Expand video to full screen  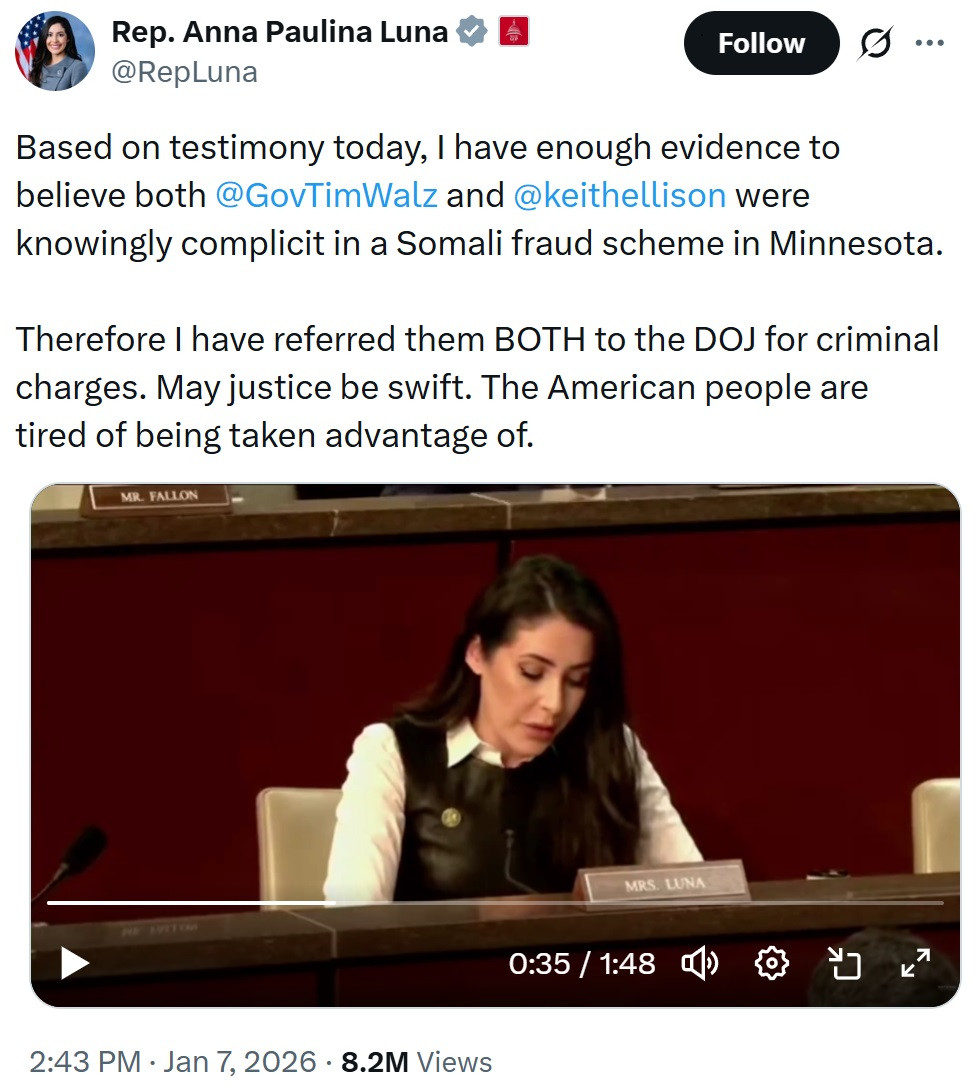[x=915, y=963]
